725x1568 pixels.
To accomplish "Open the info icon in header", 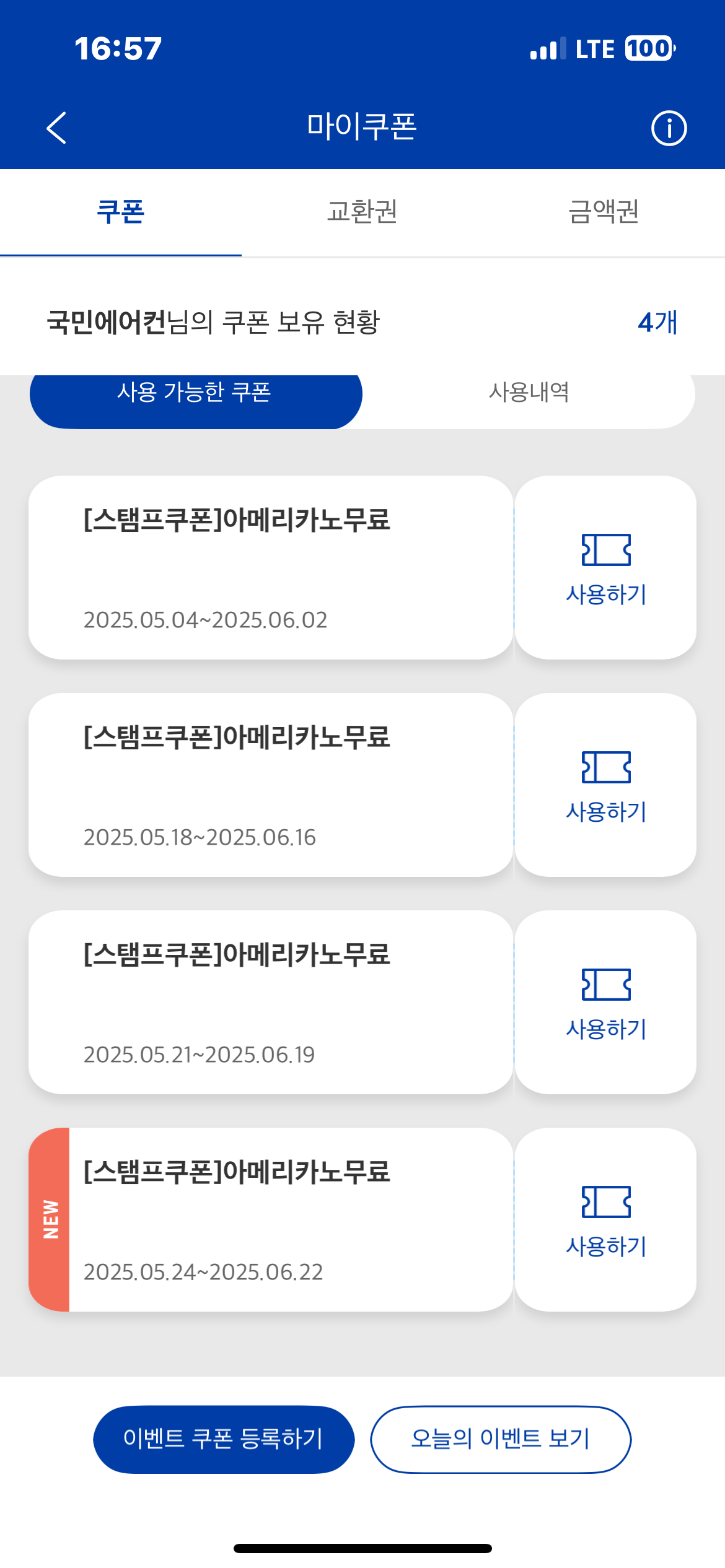I will pyautogui.click(x=669, y=129).
